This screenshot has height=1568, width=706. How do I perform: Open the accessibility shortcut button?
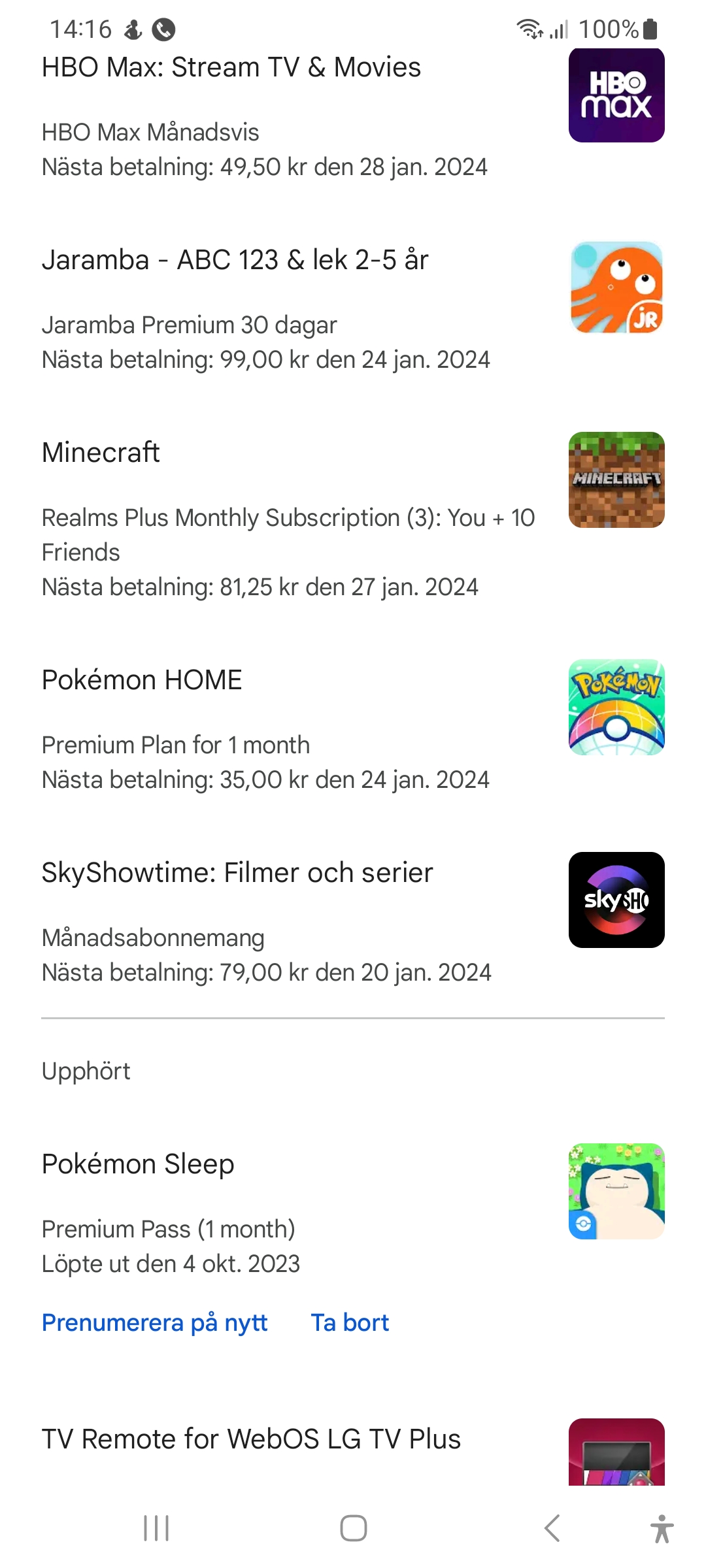pos(662,1528)
